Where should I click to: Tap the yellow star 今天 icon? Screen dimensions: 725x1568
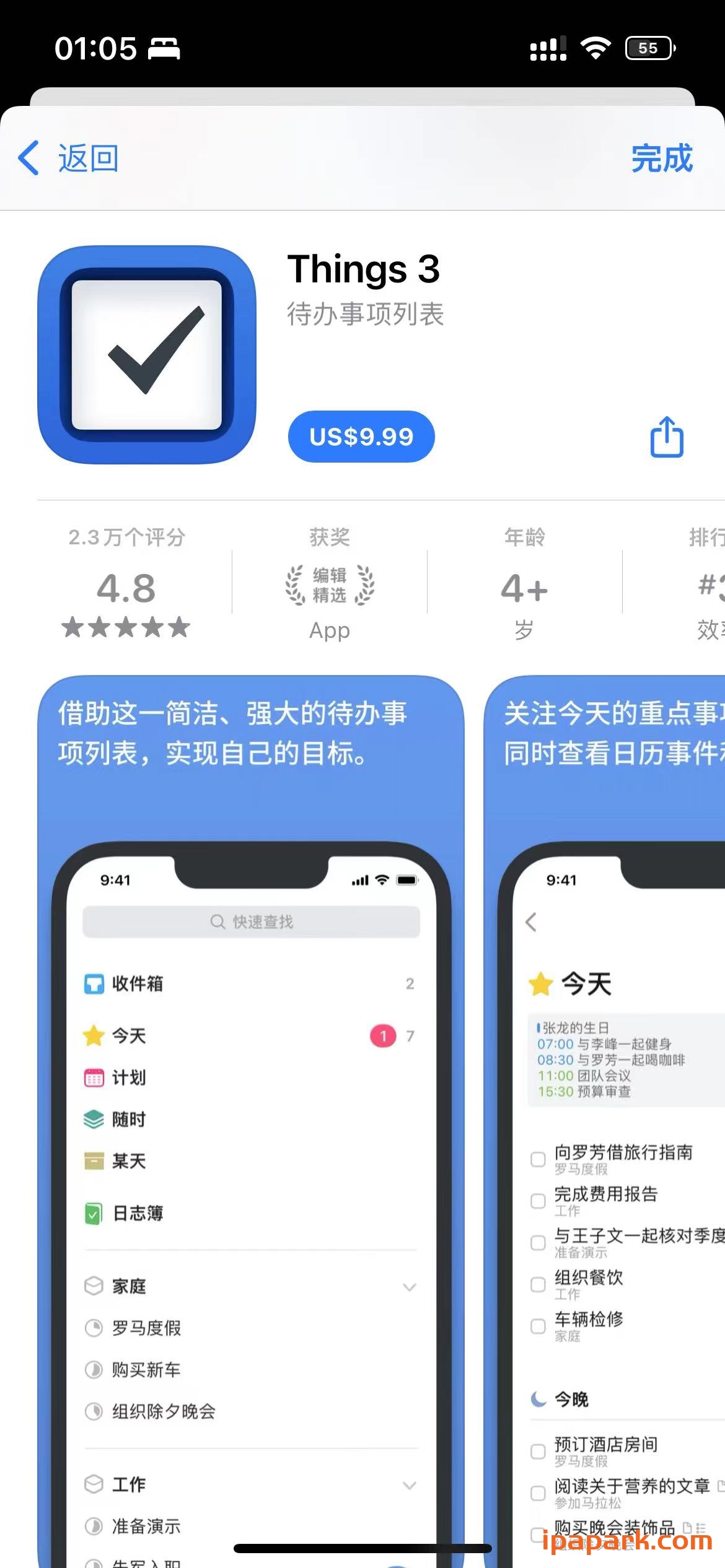point(92,1036)
